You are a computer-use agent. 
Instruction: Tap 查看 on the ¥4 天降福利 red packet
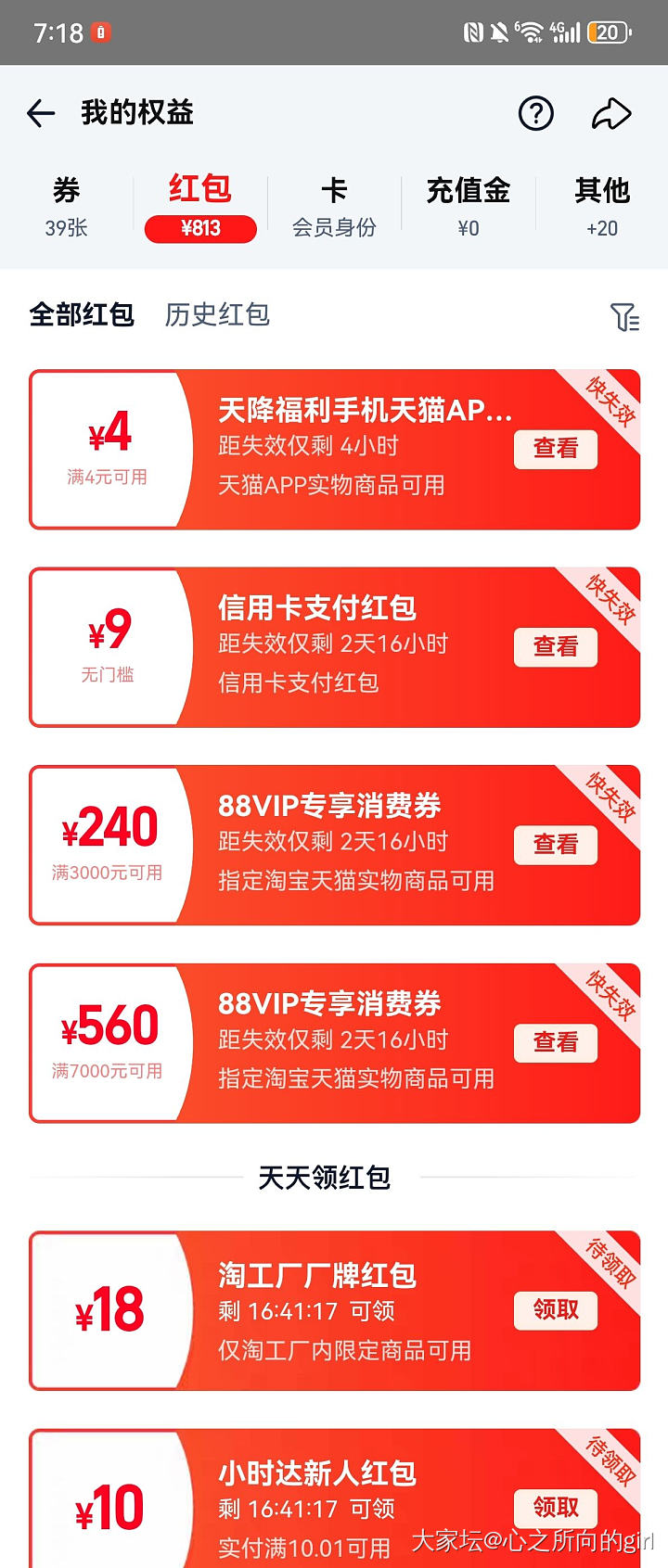(555, 449)
